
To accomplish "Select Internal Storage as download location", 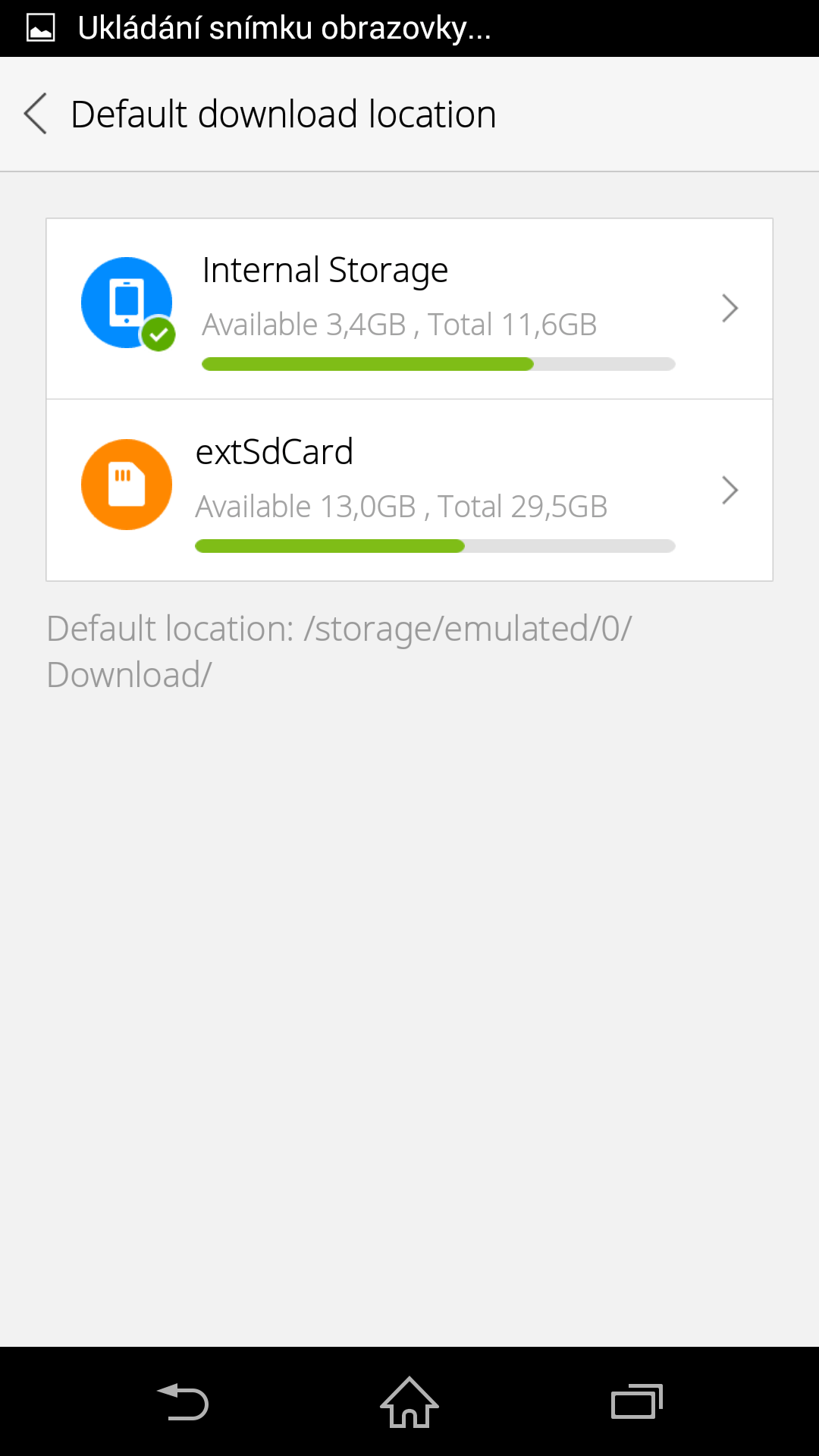I will (x=409, y=309).
